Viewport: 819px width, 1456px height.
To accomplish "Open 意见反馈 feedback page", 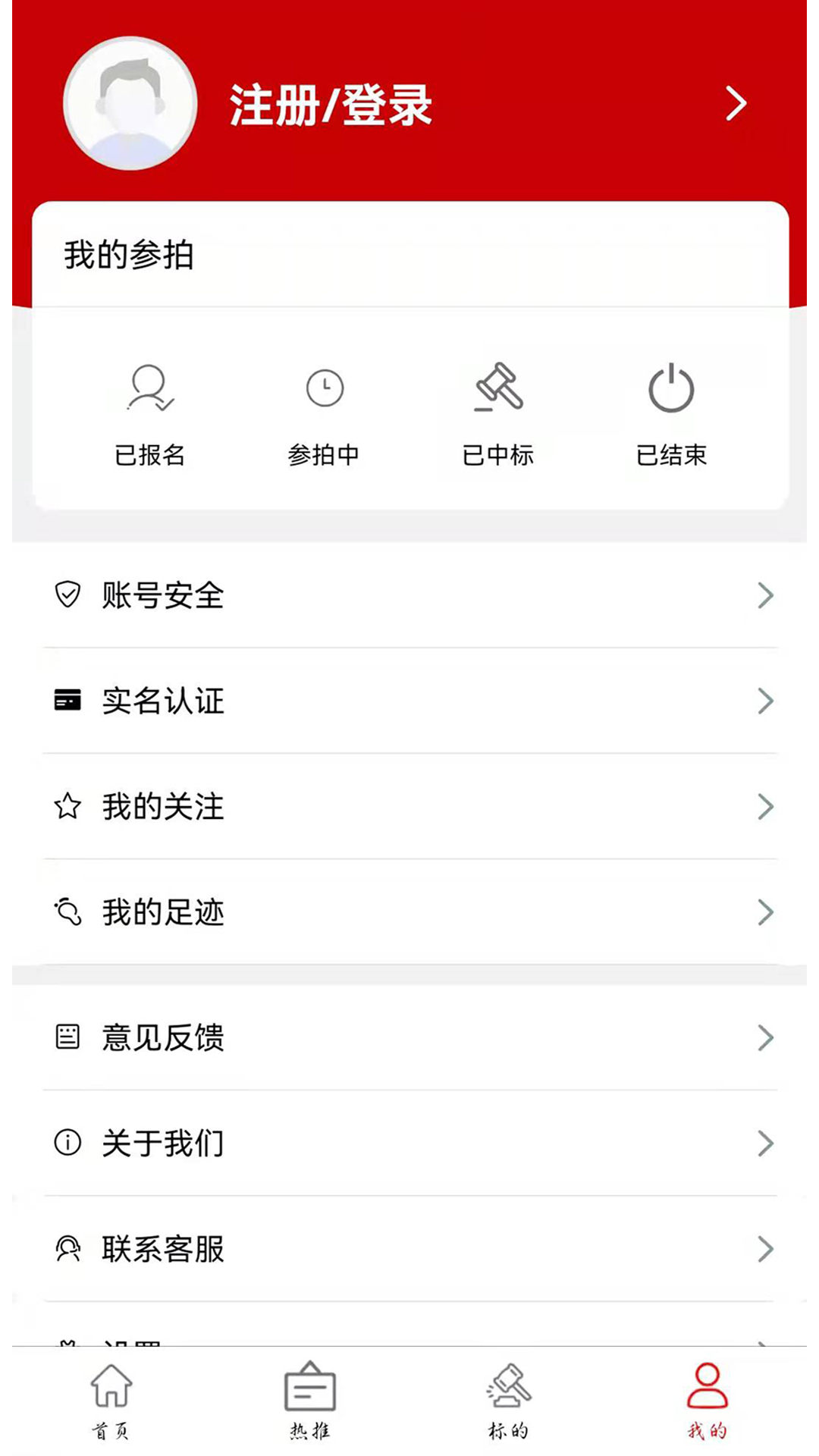I will point(409,1037).
